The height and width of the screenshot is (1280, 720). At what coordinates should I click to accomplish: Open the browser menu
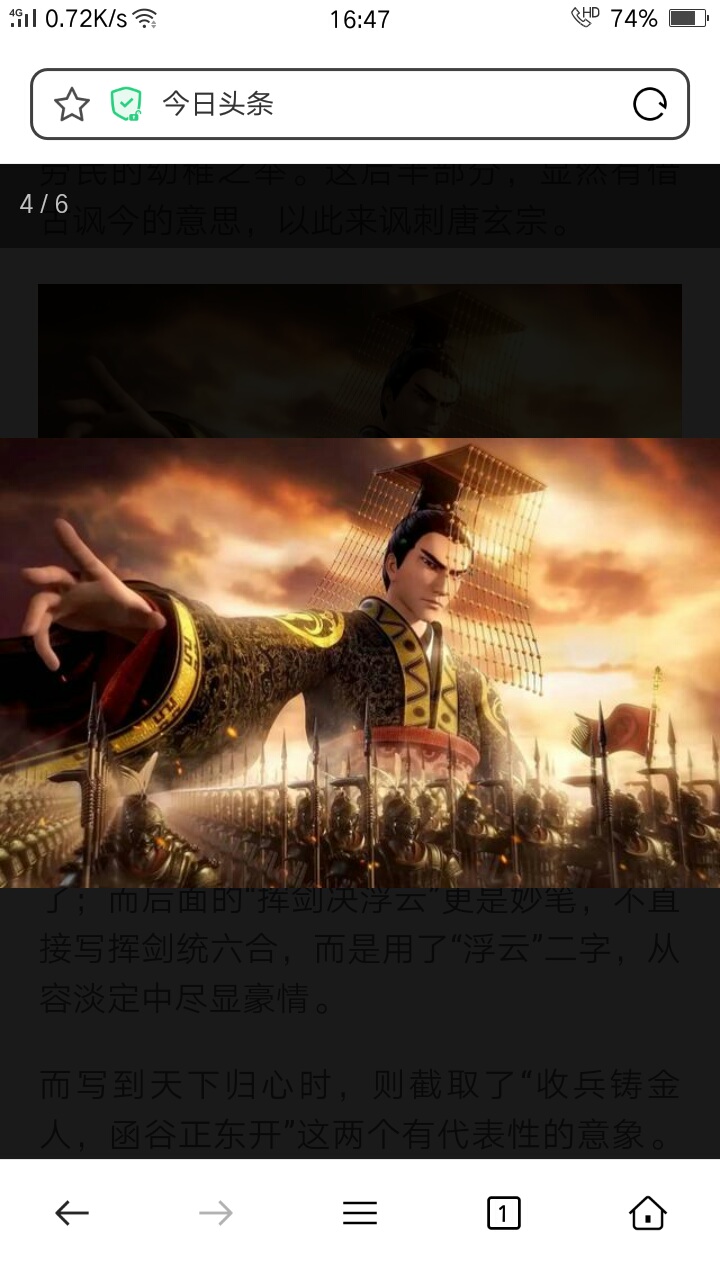click(360, 1213)
